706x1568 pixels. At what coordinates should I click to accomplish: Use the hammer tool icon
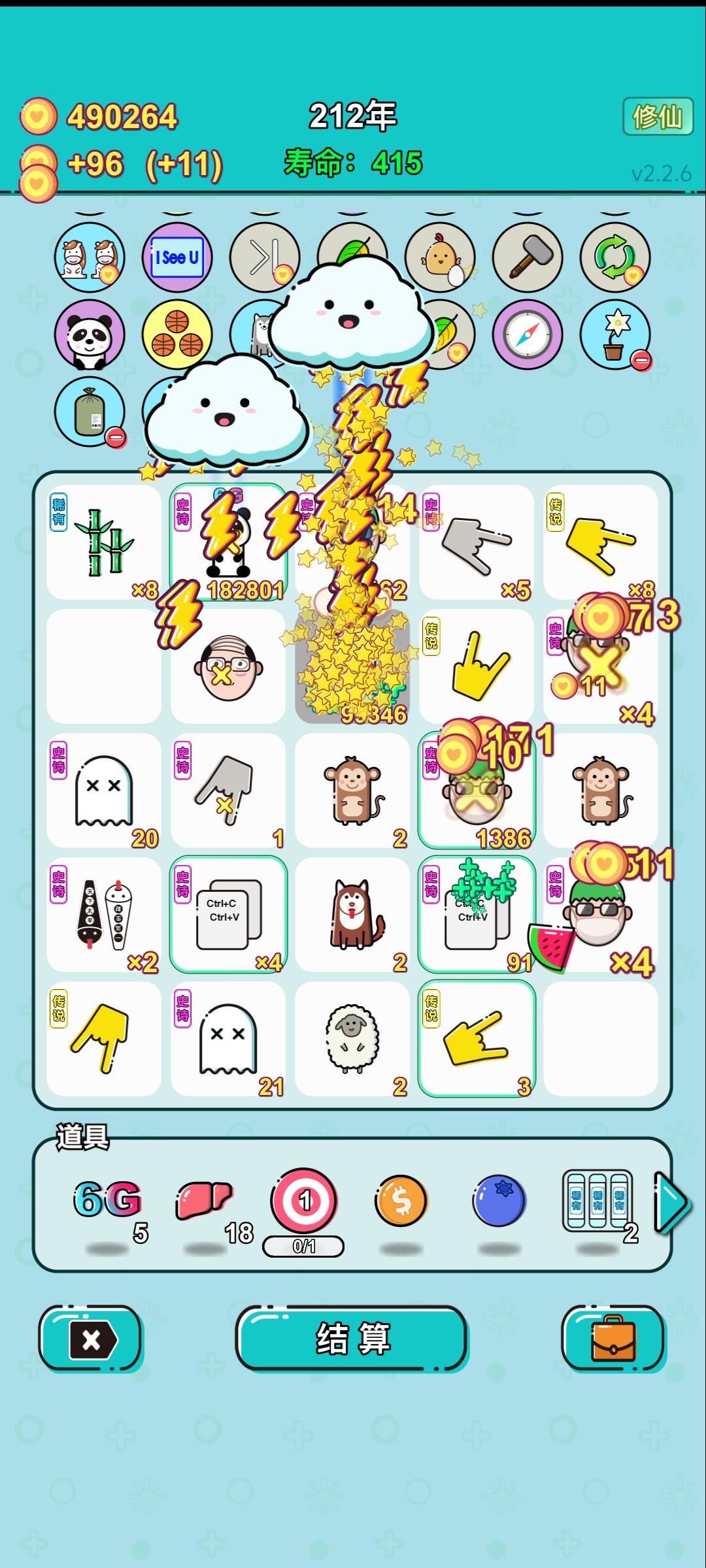528,257
